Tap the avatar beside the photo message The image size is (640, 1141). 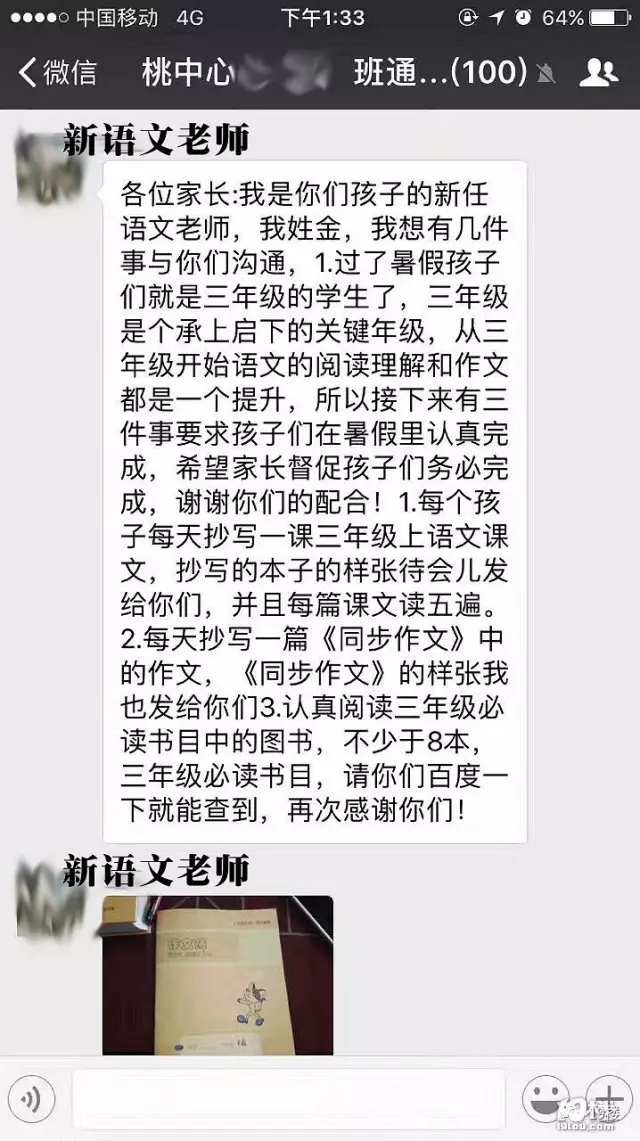(48, 892)
